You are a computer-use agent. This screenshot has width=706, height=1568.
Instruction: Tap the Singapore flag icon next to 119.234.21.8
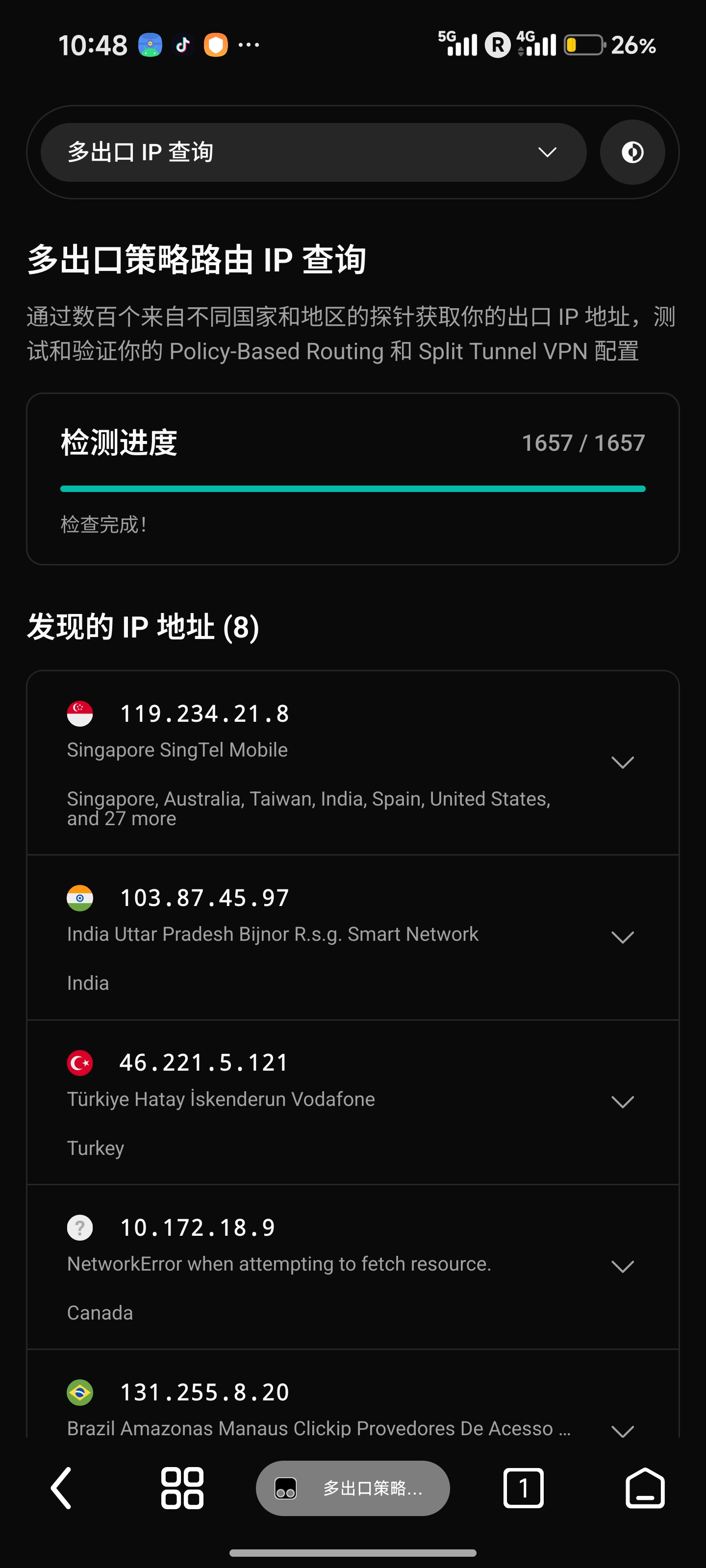pyautogui.click(x=79, y=713)
